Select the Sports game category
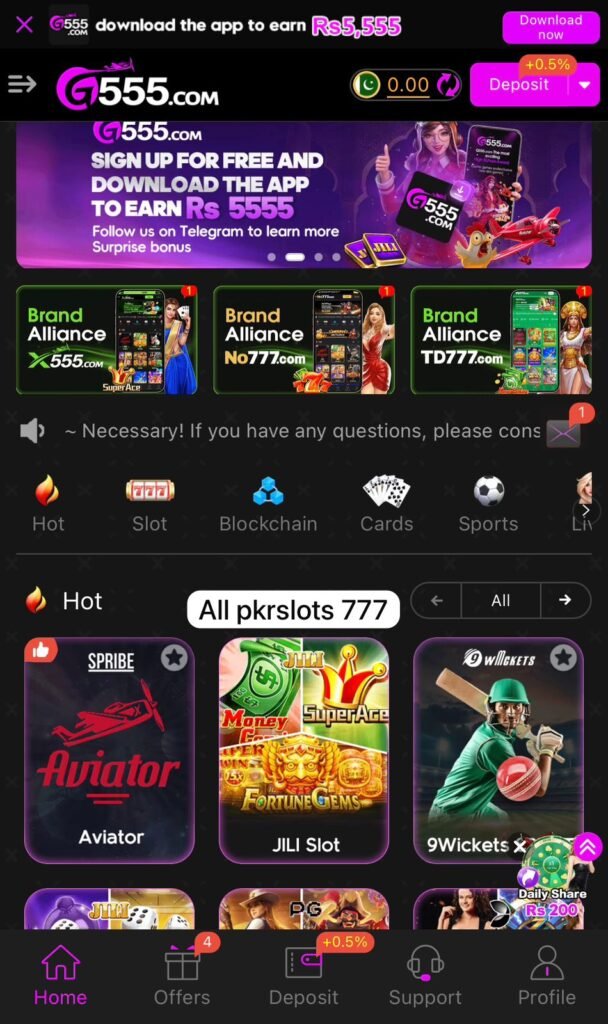The height and width of the screenshot is (1024, 608). click(x=488, y=504)
